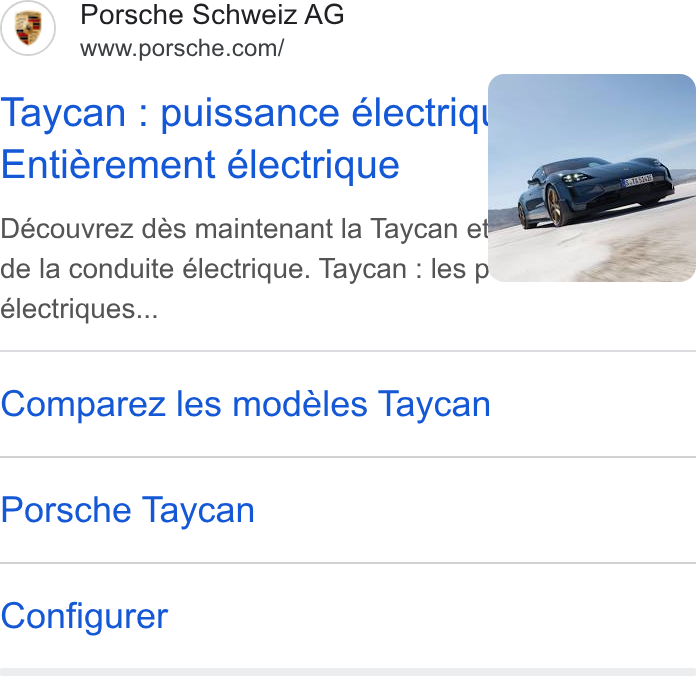Open the Taycan puissance électrique headline link
Screen dimensions: 696x676
[x=244, y=138]
